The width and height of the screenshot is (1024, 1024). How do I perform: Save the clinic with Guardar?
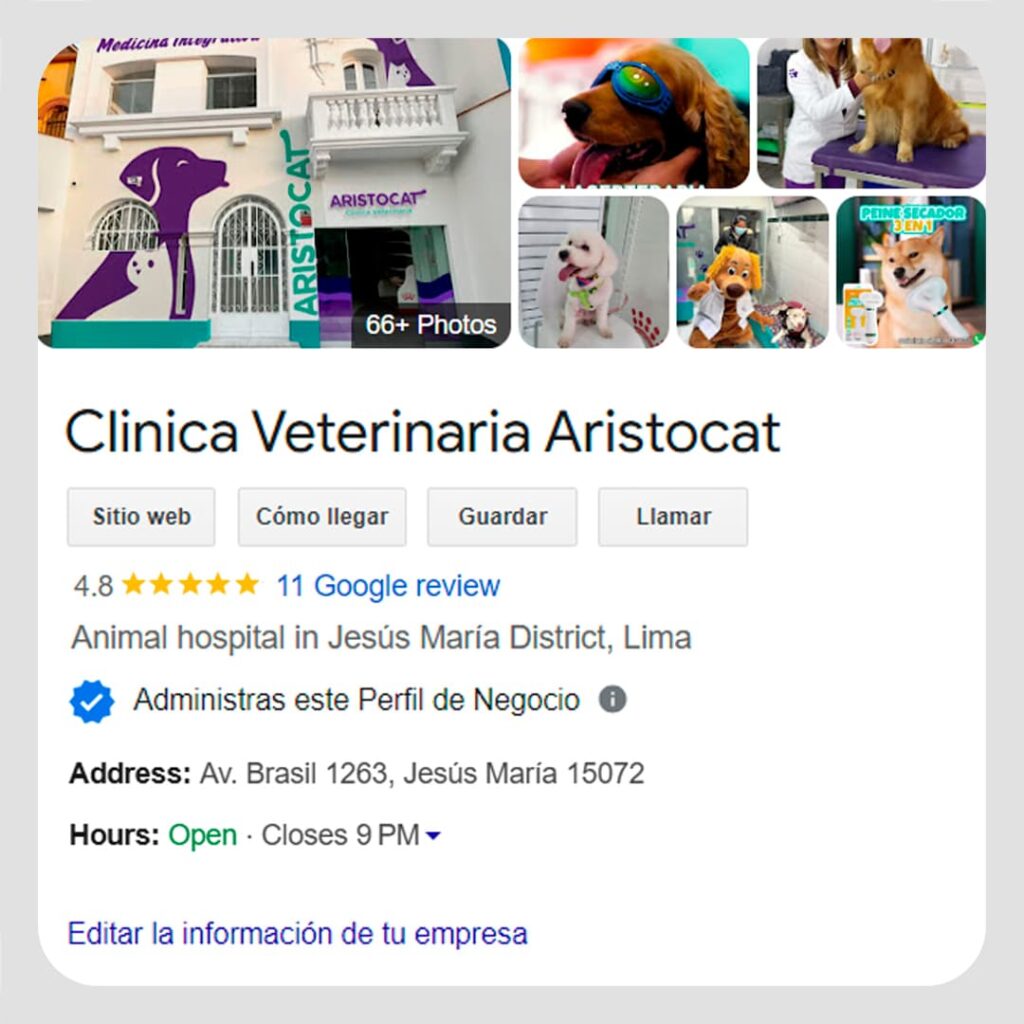[502, 517]
